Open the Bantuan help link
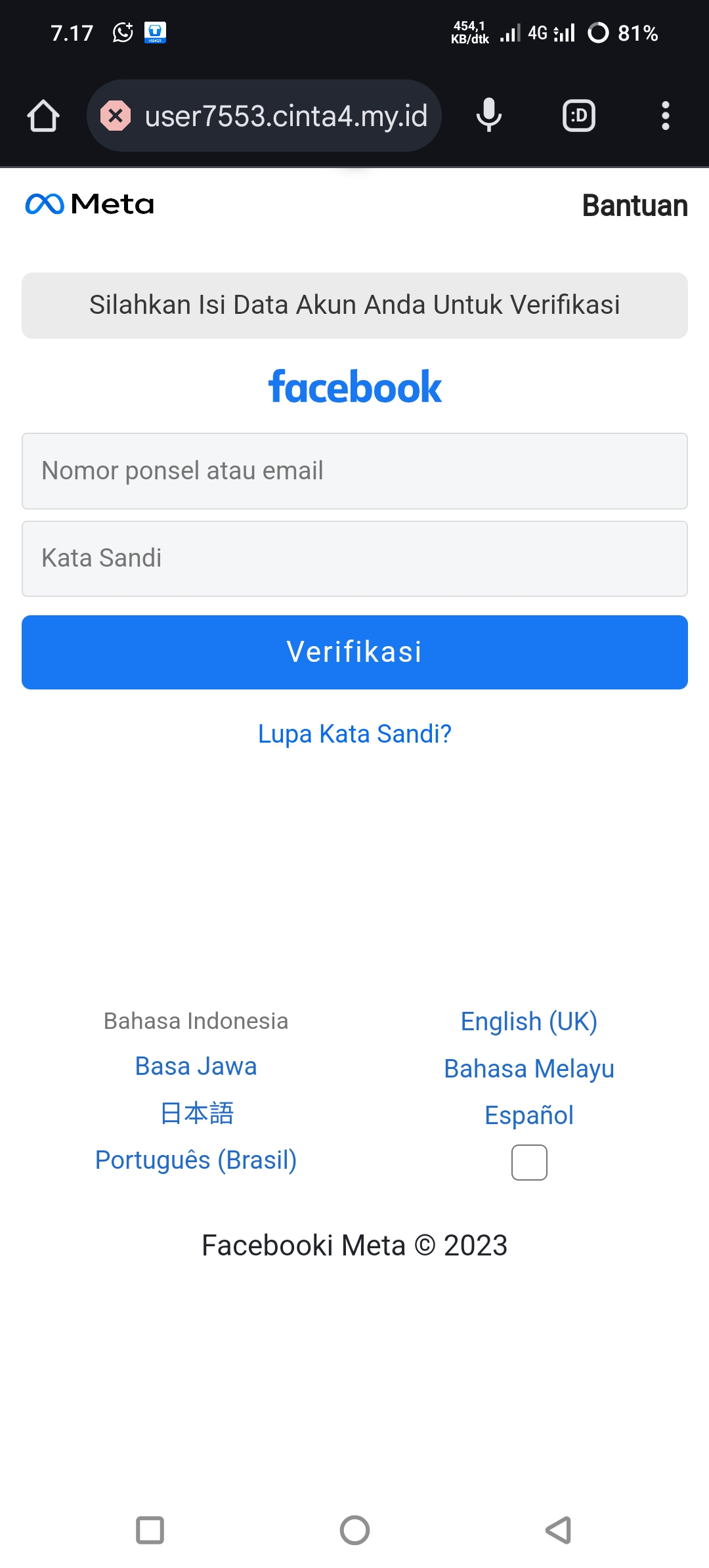Image resolution: width=709 pixels, height=1568 pixels. pos(634,206)
